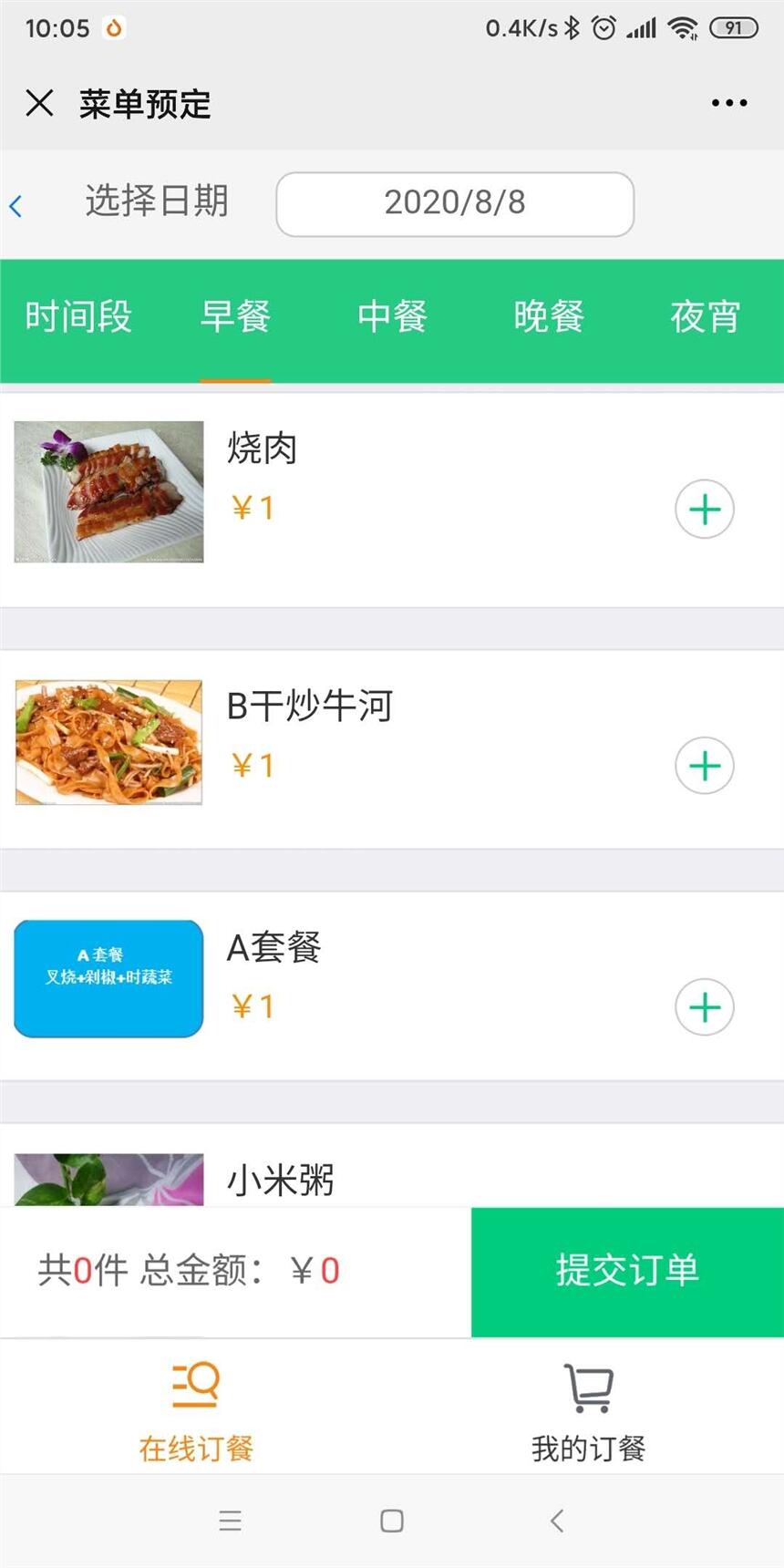Image resolution: width=784 pixels, height=1568 pixels.
Task: Tap the system home button
Action: 392,1521
